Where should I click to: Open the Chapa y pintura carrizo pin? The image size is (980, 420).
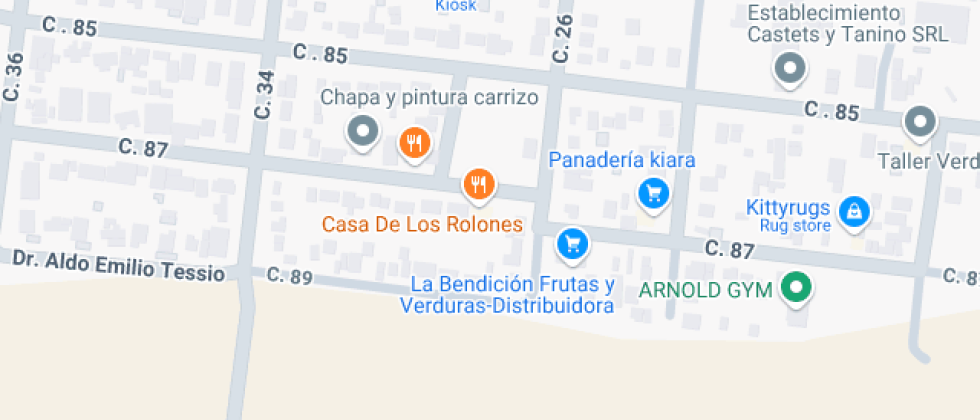[362, 131]
